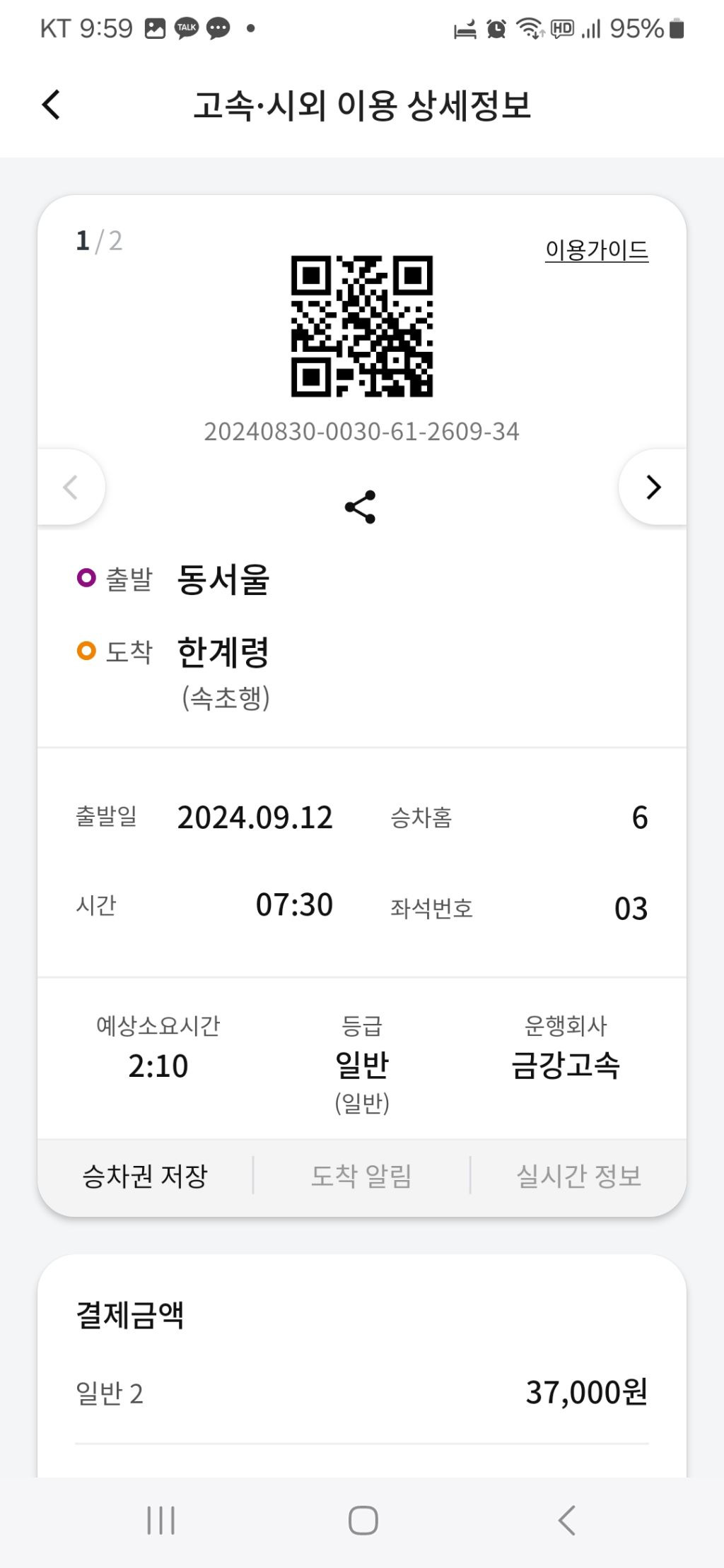
Task: Go back using the header arrow
Action: (x=51, y=105)
